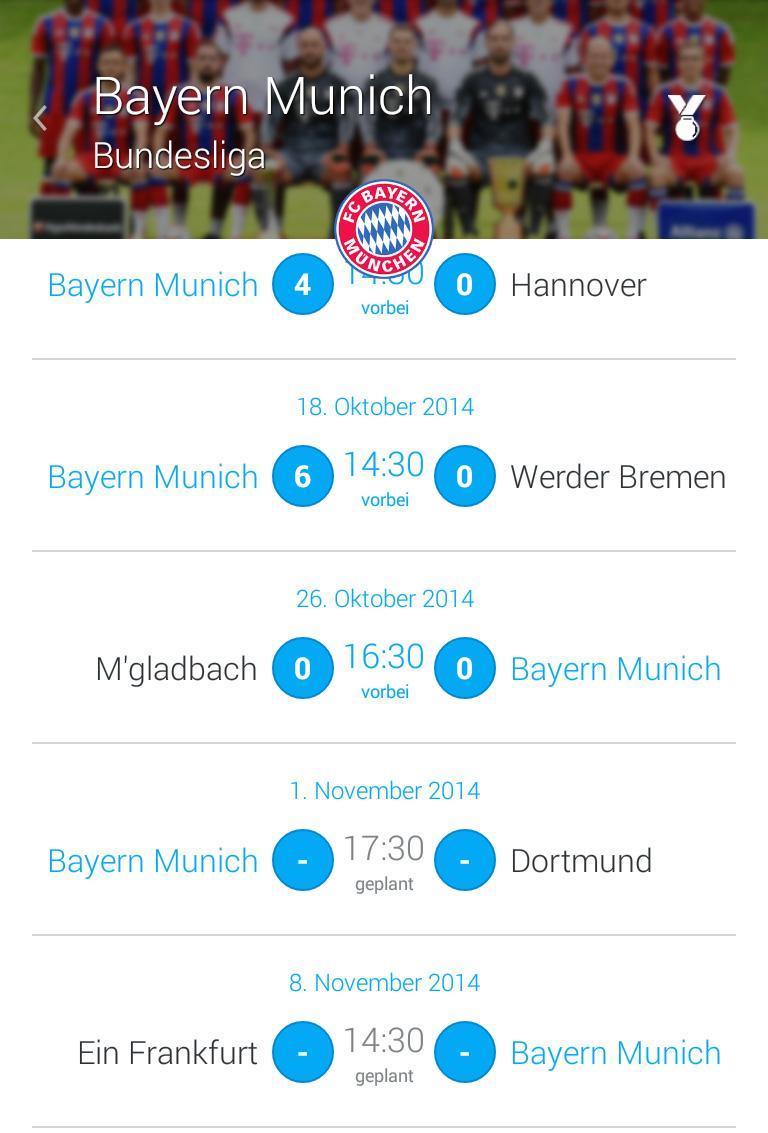Select 'geplant' status of the Frankfurt match

[385, 1075]
